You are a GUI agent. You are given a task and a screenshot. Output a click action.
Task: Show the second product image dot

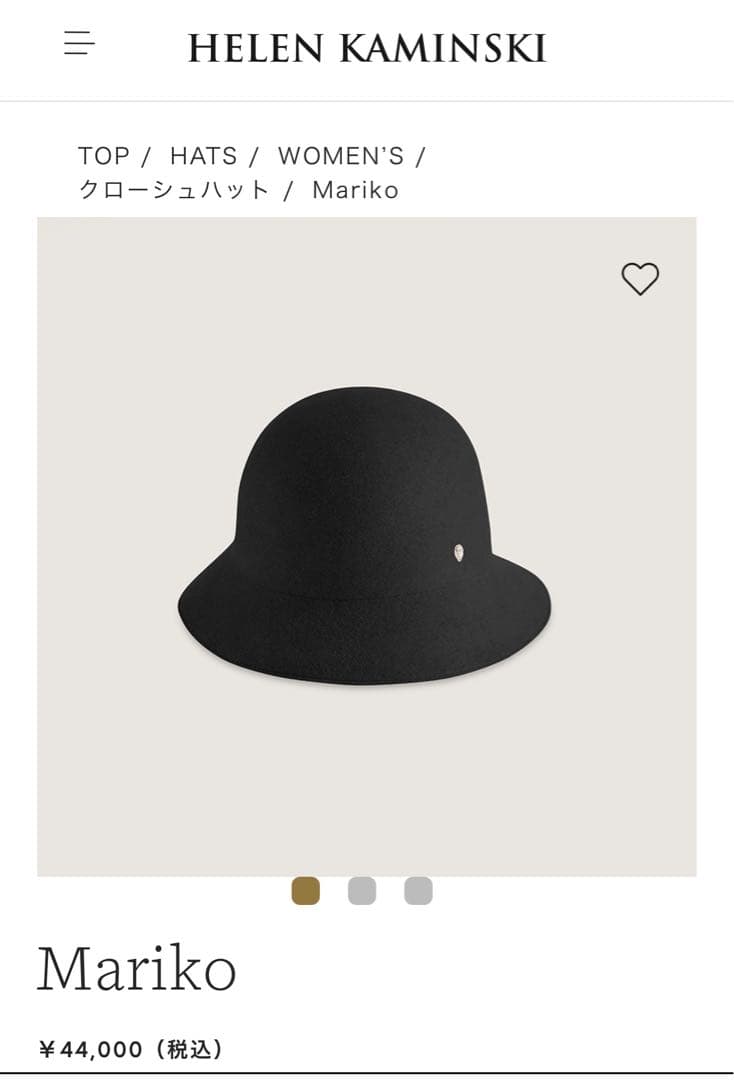[362, 890]
